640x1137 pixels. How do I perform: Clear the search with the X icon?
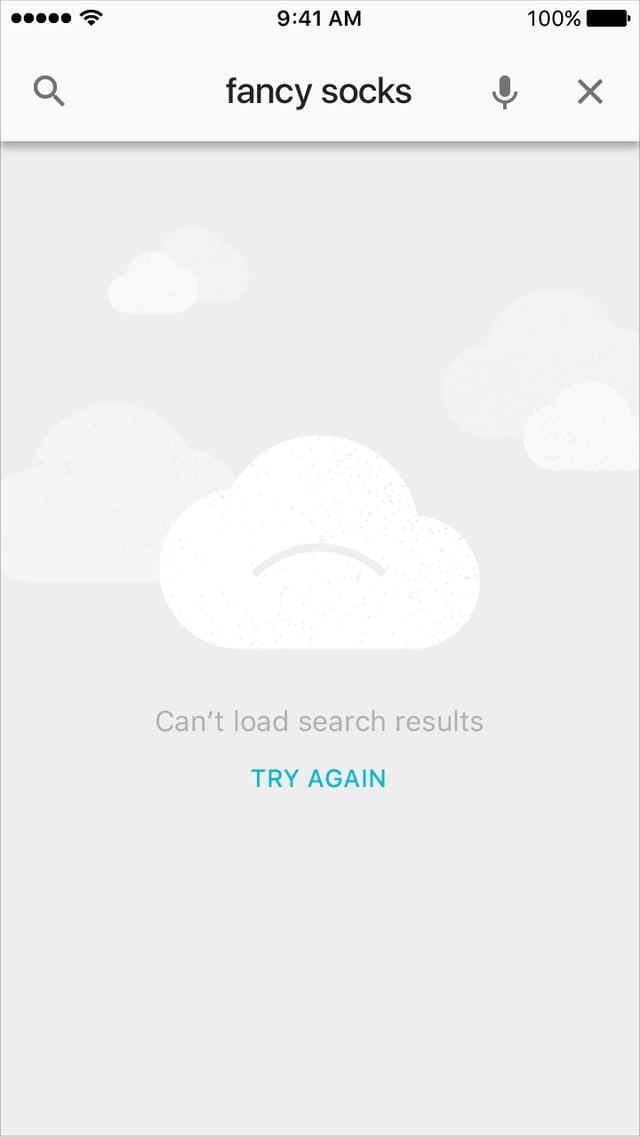pos(590,92)
